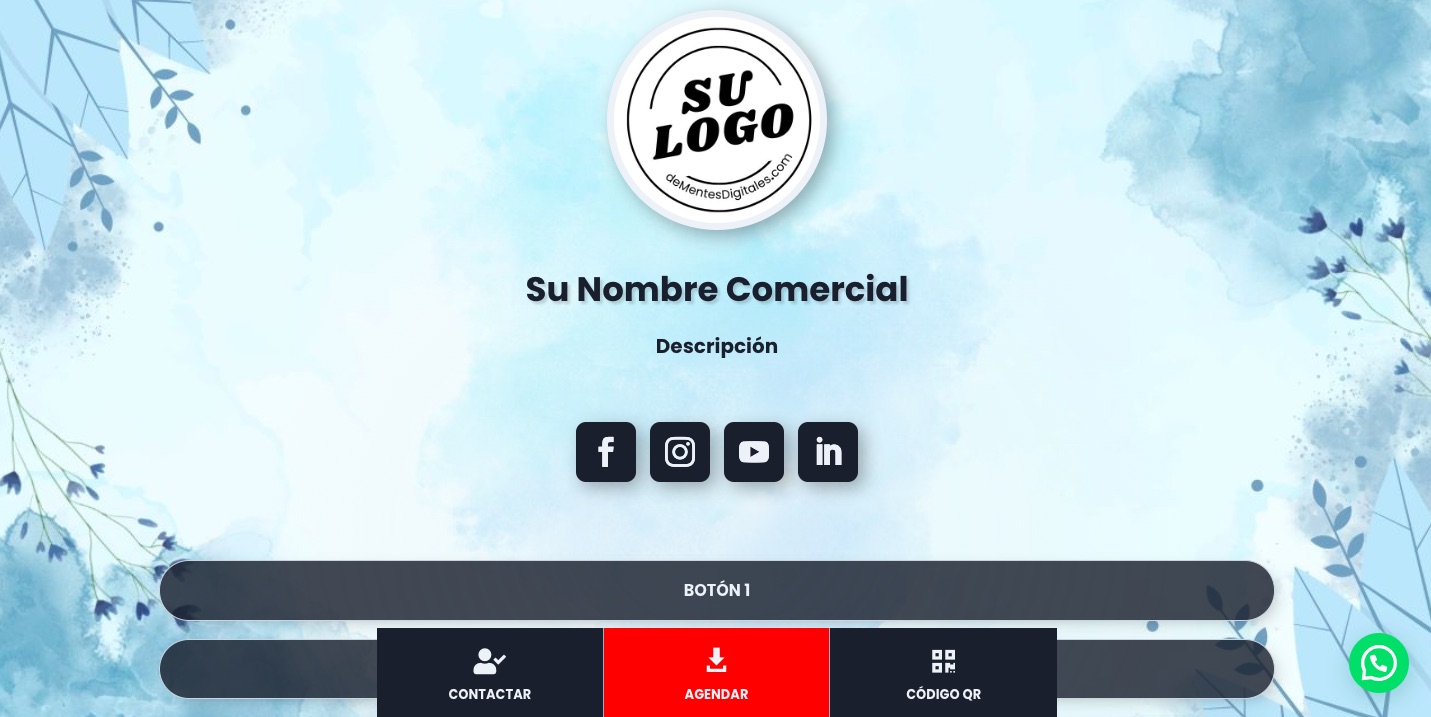Viewport: 1431px width, 717px height.
Task: Open the LinkedIn social link
Action: pos(828,452)
